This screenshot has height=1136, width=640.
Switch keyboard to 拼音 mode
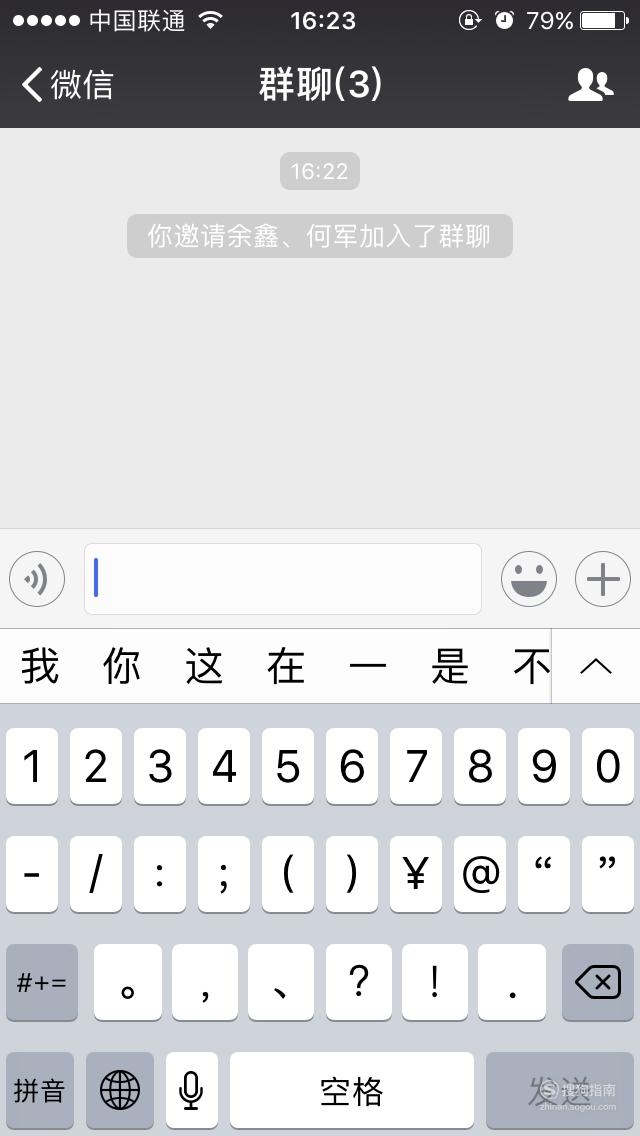coord(40,1090)
